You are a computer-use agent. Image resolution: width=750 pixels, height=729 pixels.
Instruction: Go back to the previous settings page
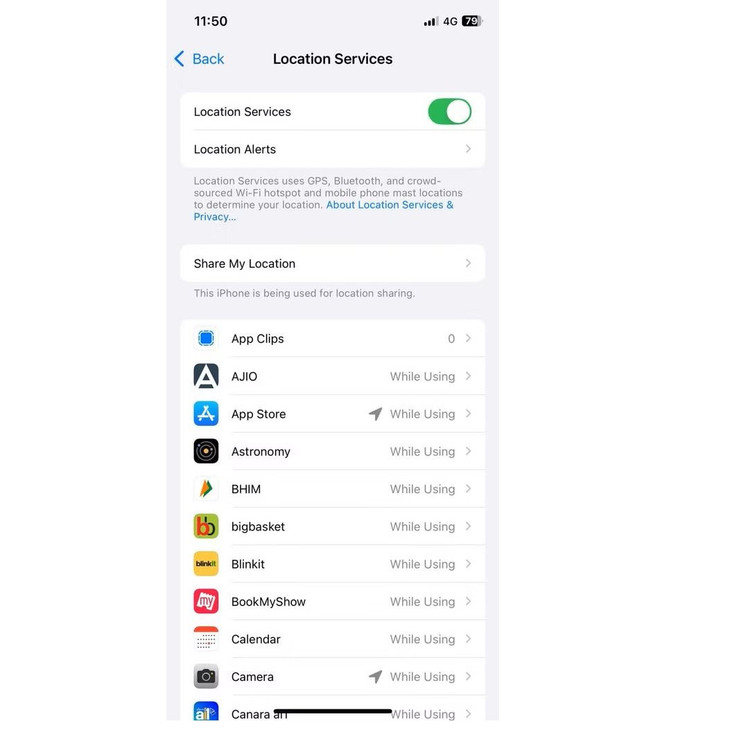pyautogui.click(x=199, y=59)
